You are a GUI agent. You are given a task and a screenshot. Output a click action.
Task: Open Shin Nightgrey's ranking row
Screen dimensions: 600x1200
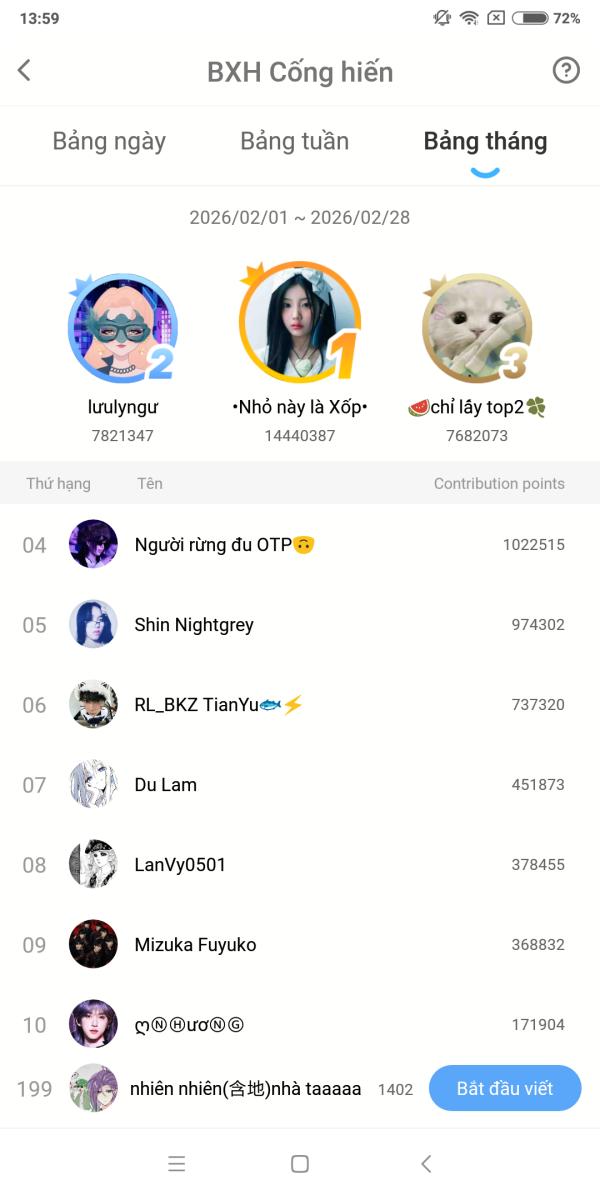300,625
